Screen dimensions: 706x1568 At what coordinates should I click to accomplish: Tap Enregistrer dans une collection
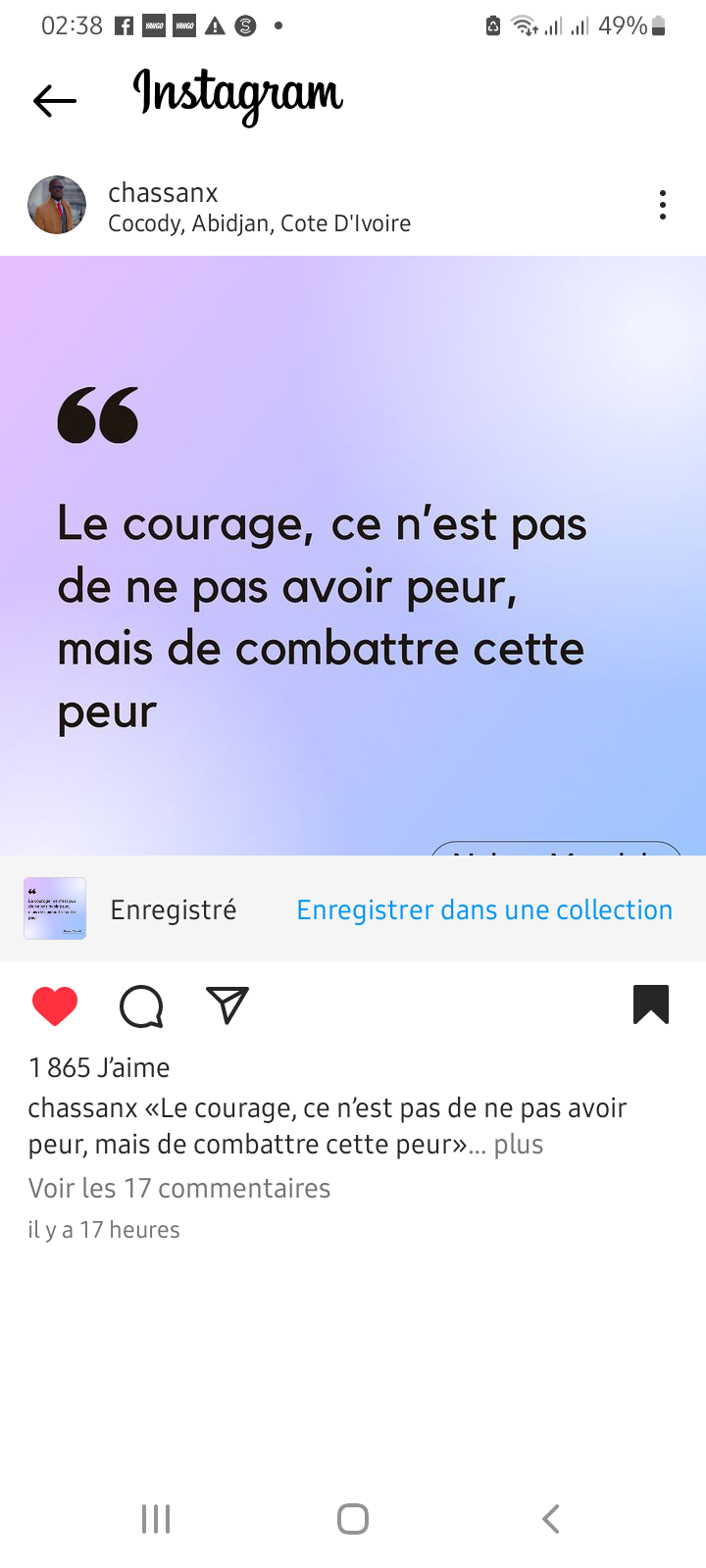tap(484, 909)
